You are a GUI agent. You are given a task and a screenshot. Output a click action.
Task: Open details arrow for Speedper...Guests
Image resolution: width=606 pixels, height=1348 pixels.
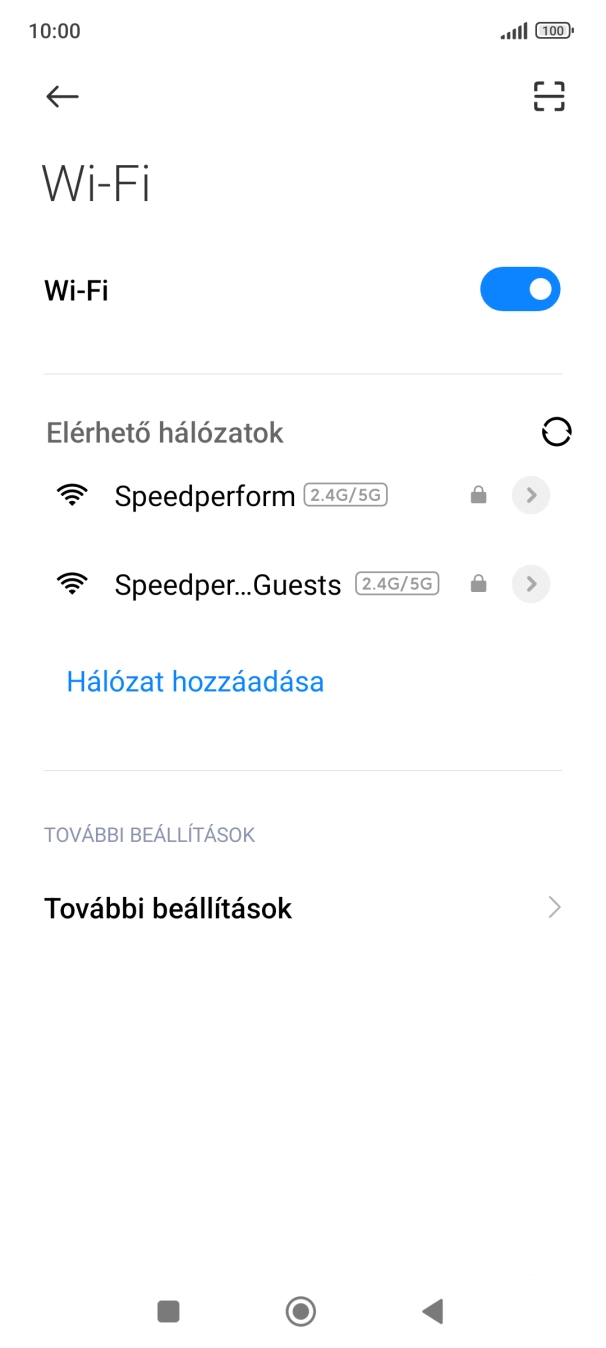pyautogui.click(x=531, y=584)
